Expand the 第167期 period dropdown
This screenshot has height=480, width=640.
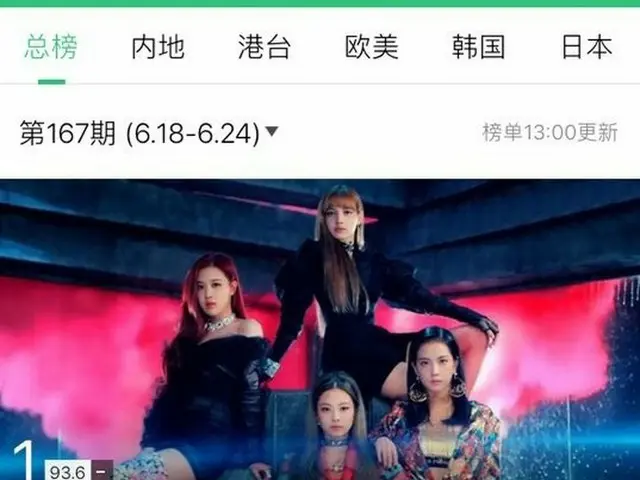click(150, 132)
